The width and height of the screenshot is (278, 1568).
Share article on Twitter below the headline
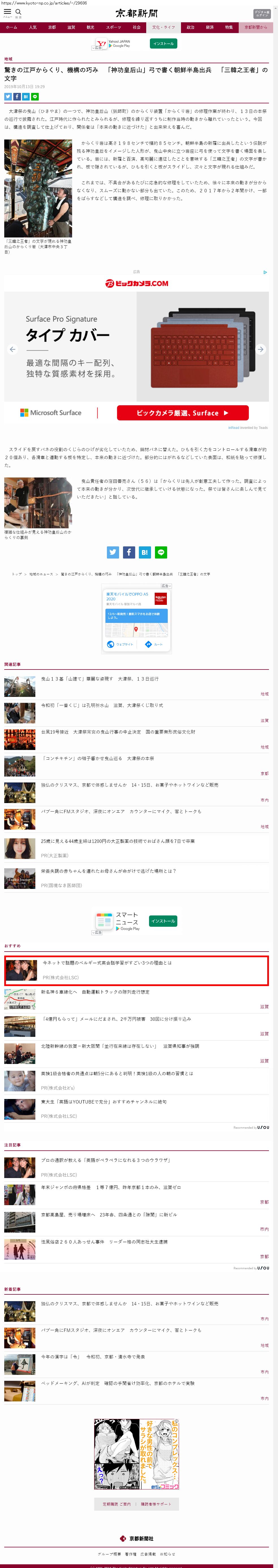8,97
